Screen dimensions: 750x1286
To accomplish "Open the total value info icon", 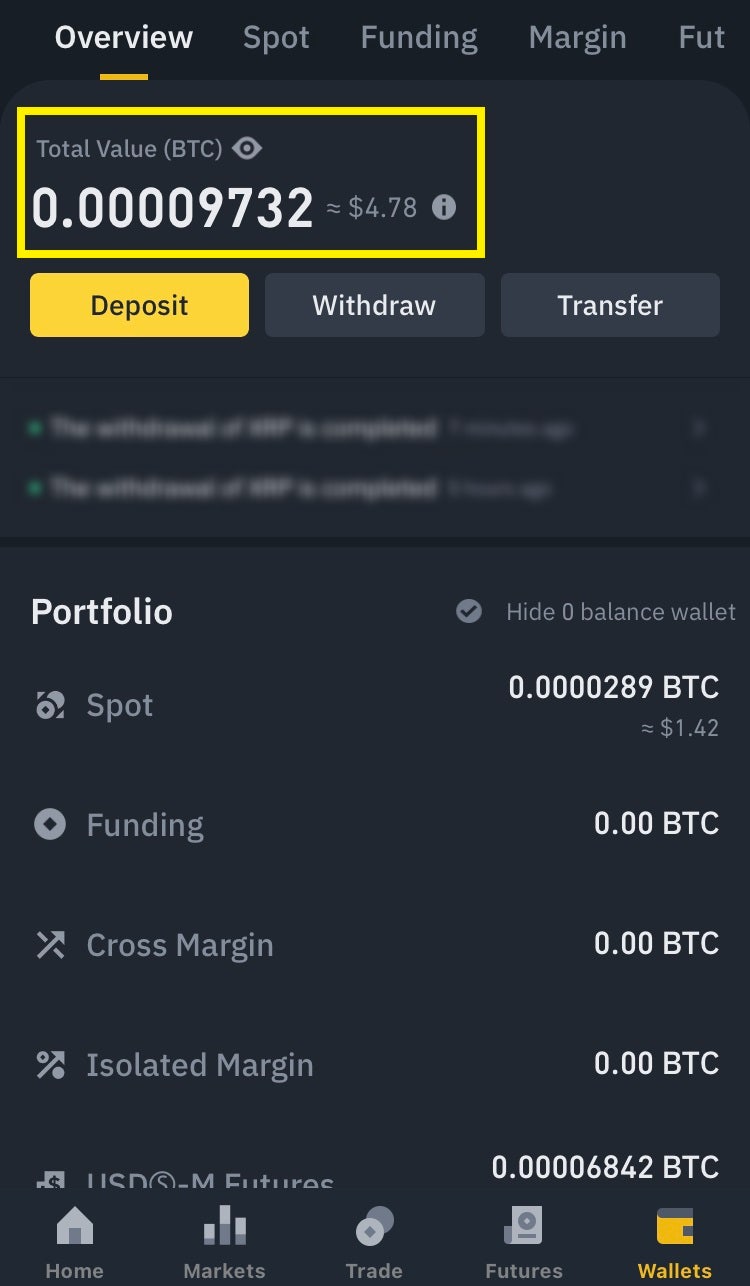I will coord(443,208).
